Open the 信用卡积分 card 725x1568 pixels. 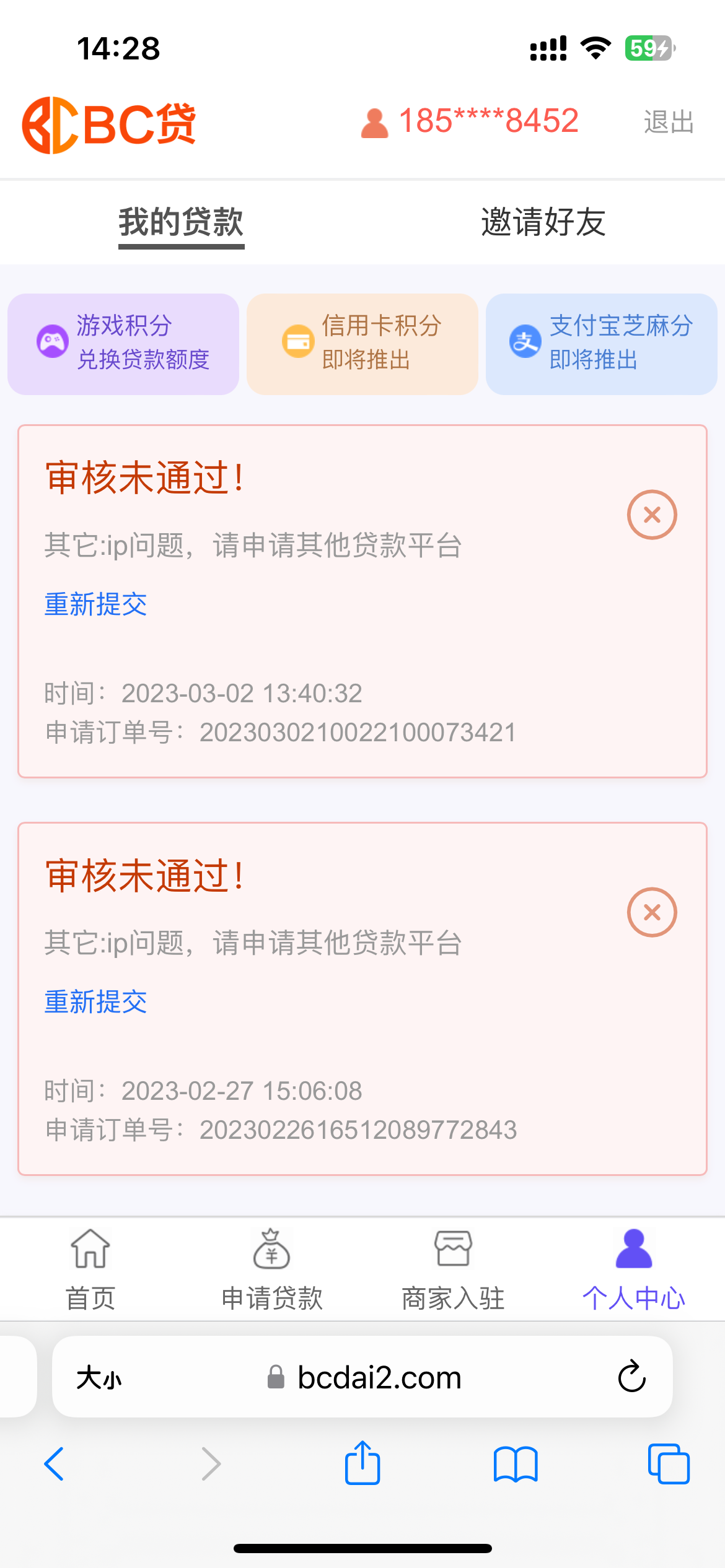[362, 344]
